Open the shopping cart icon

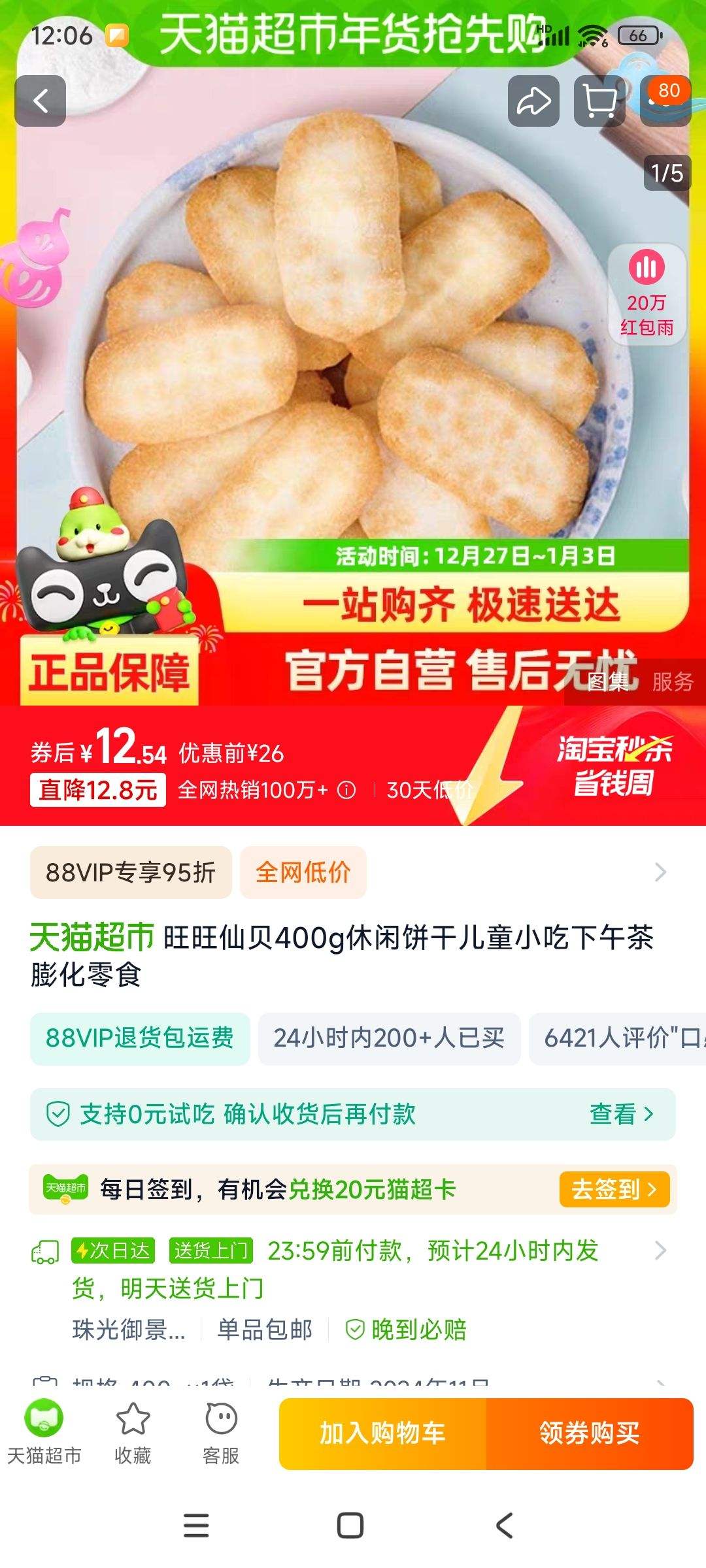coord(599,101)
